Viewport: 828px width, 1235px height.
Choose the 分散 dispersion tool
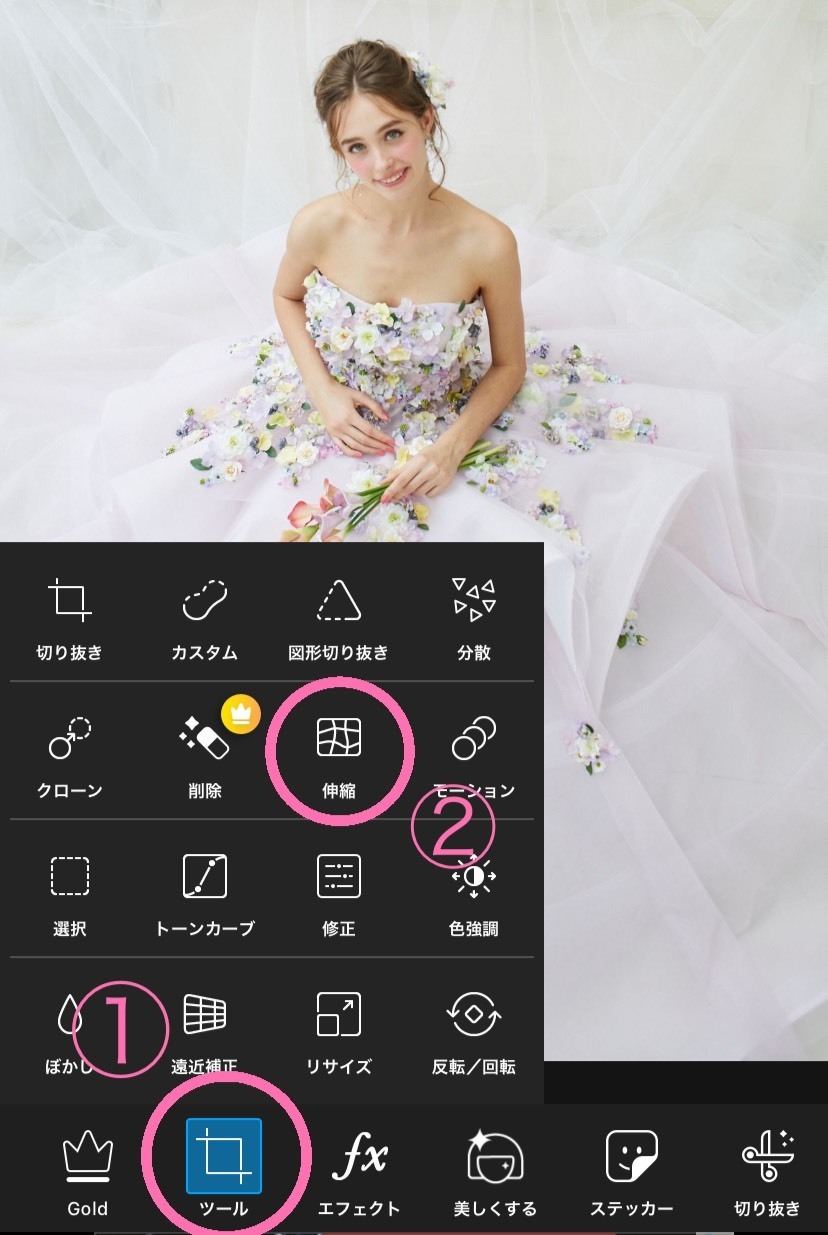474,617
